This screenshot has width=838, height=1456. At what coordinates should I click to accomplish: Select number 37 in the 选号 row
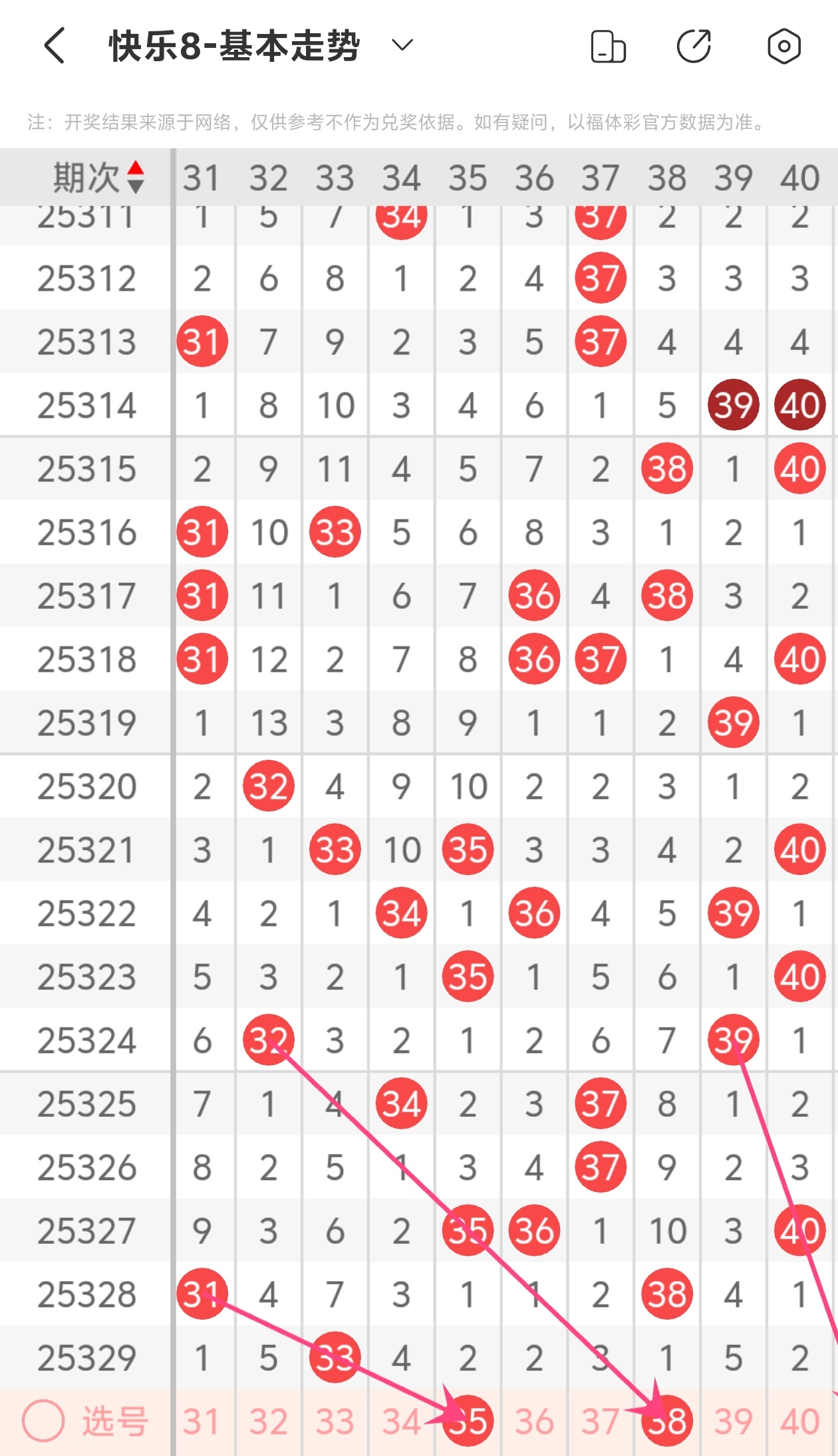pyautogui.click(x=601, y=1421)
